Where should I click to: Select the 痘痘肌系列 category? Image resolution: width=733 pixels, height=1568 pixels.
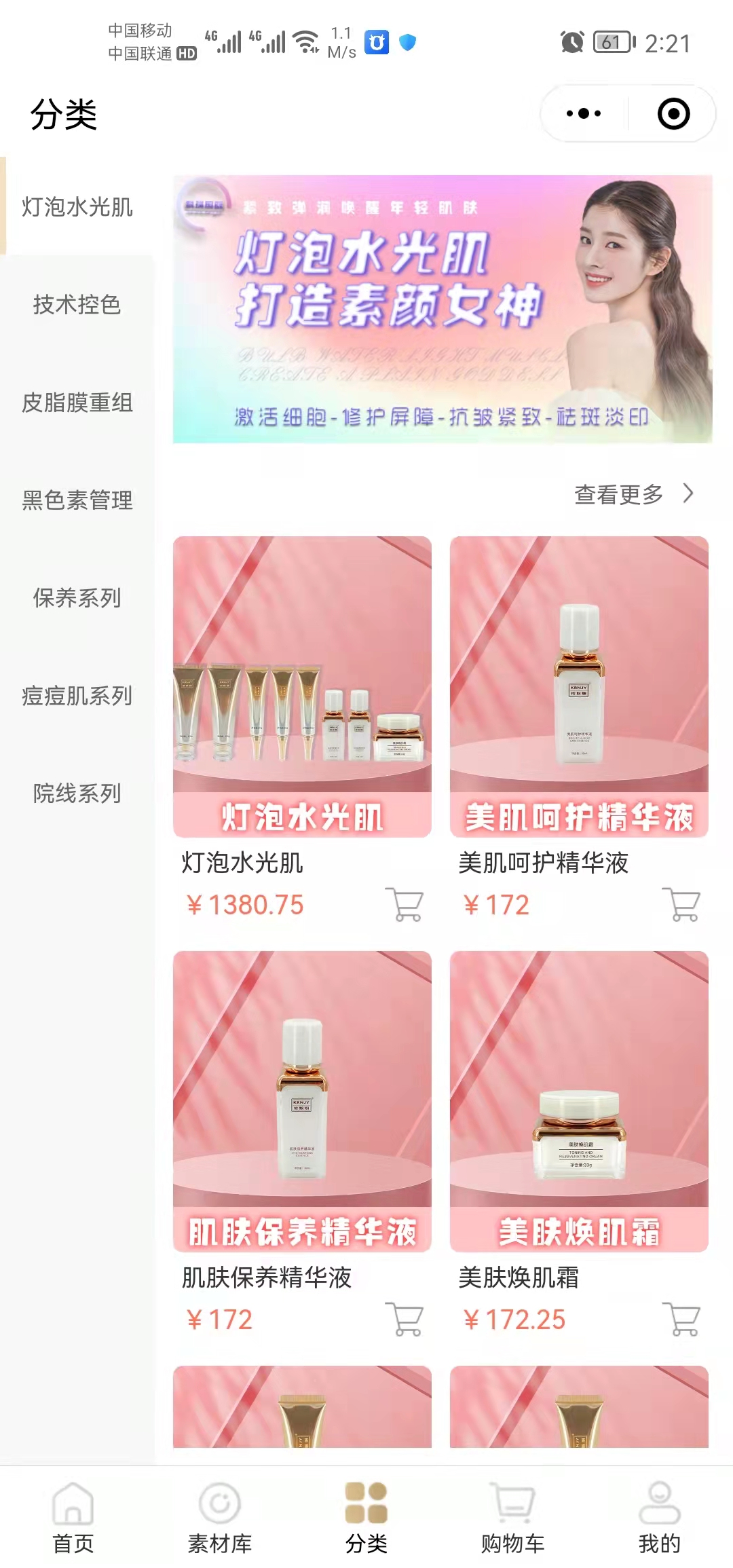(77, 696)
